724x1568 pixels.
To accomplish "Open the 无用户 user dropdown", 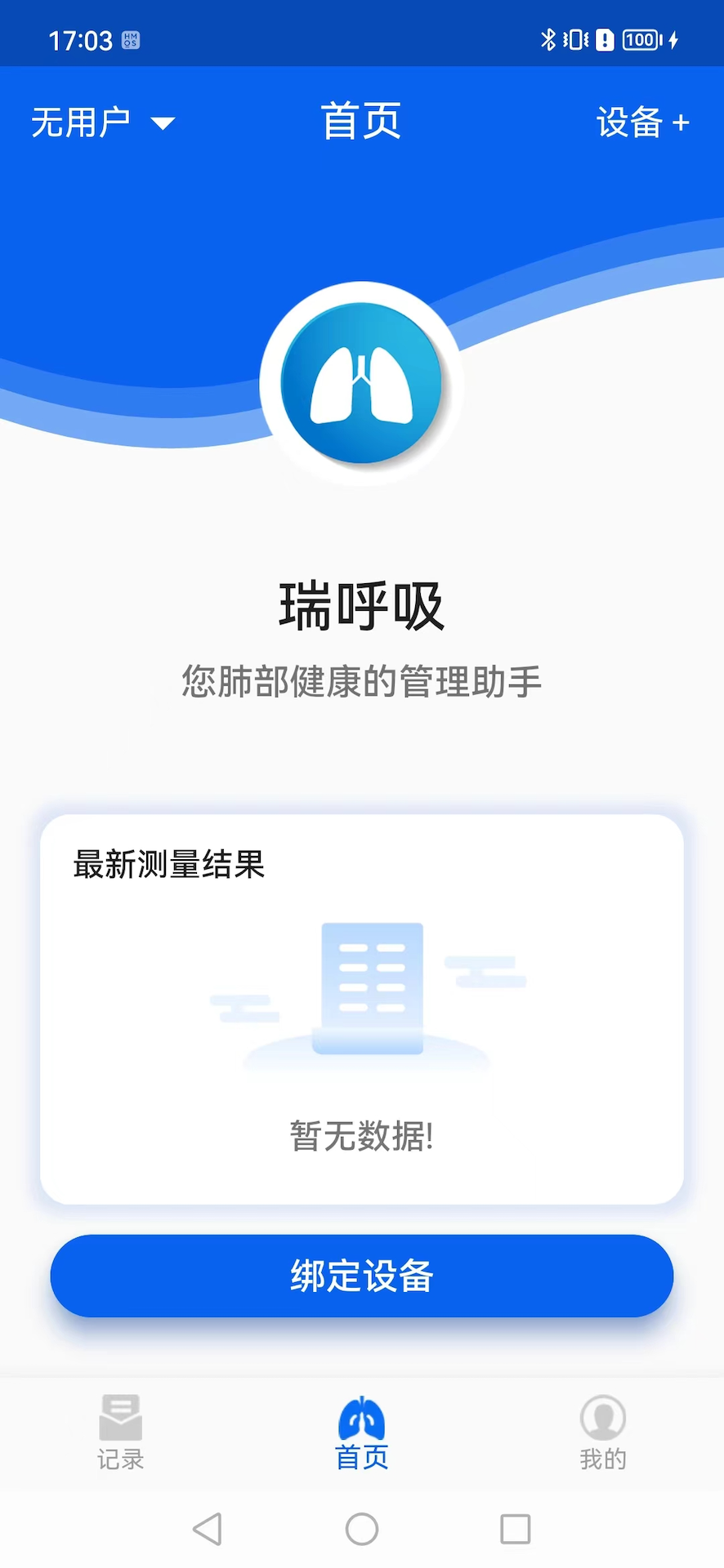I will point(103,123).
